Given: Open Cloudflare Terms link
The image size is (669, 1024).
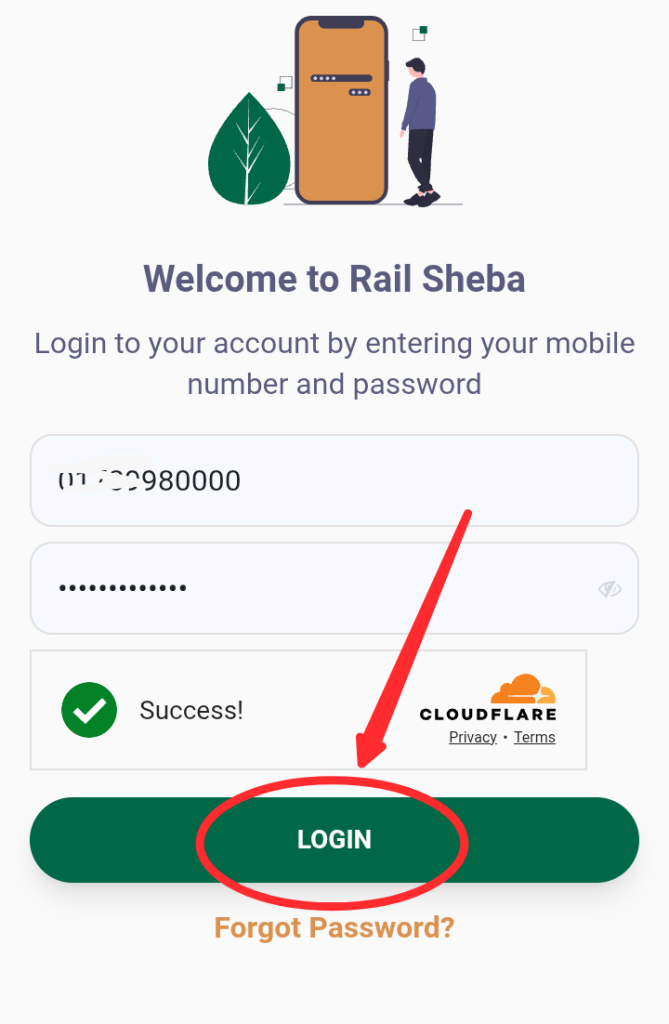Looking at the screenshot, I should (x=534, y=737).
